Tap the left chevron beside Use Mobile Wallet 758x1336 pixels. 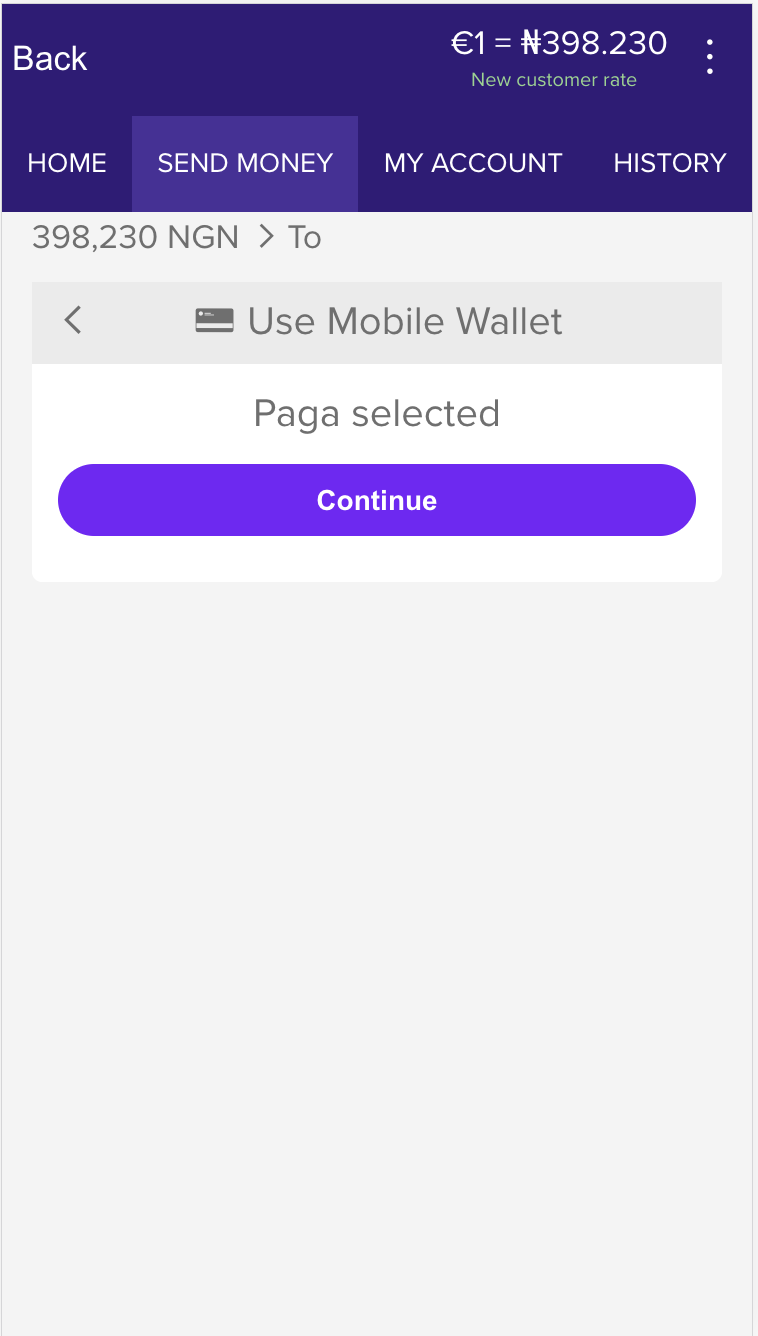tap(73, 321)
